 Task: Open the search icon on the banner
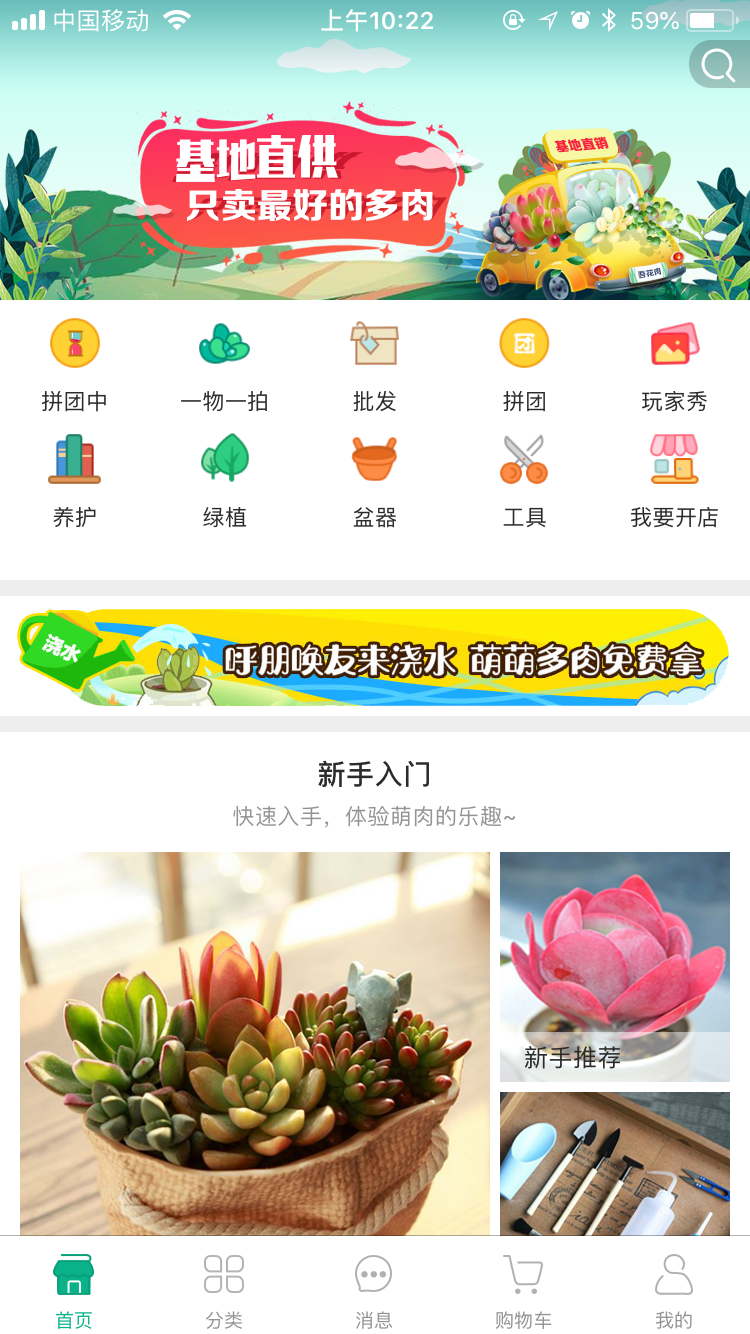point(718,66)
